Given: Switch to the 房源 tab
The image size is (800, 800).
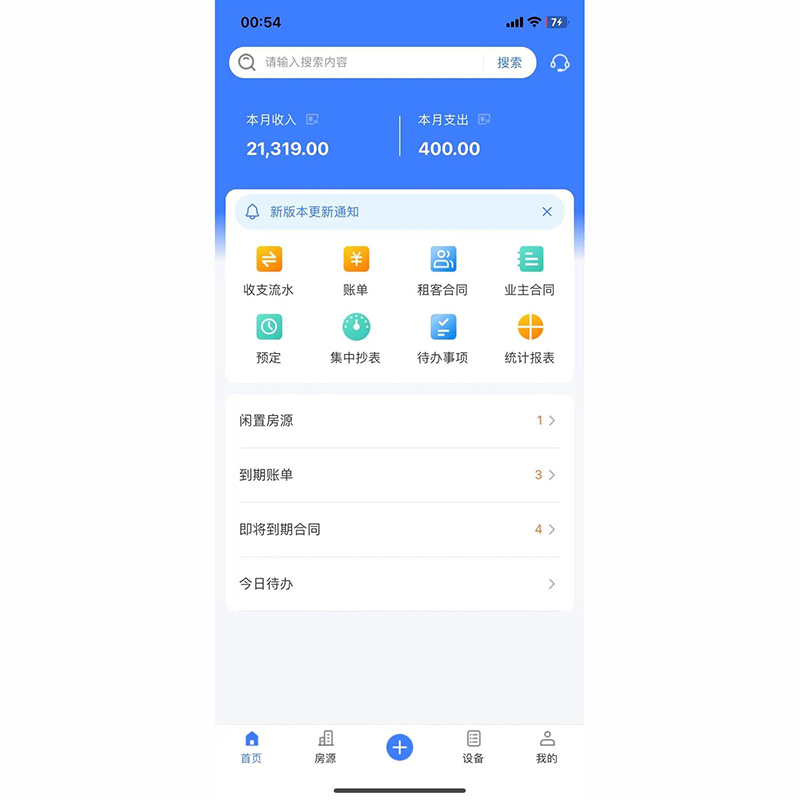Looking at the screenshot, I should (325, 746).
